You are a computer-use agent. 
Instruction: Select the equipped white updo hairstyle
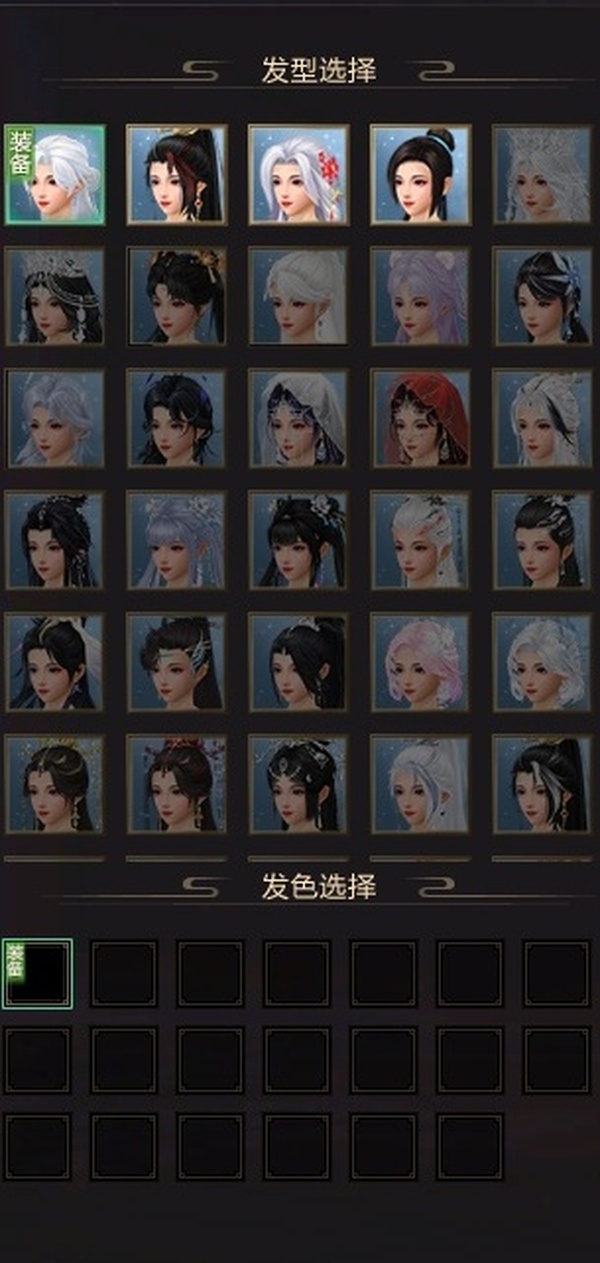(55, 174)
